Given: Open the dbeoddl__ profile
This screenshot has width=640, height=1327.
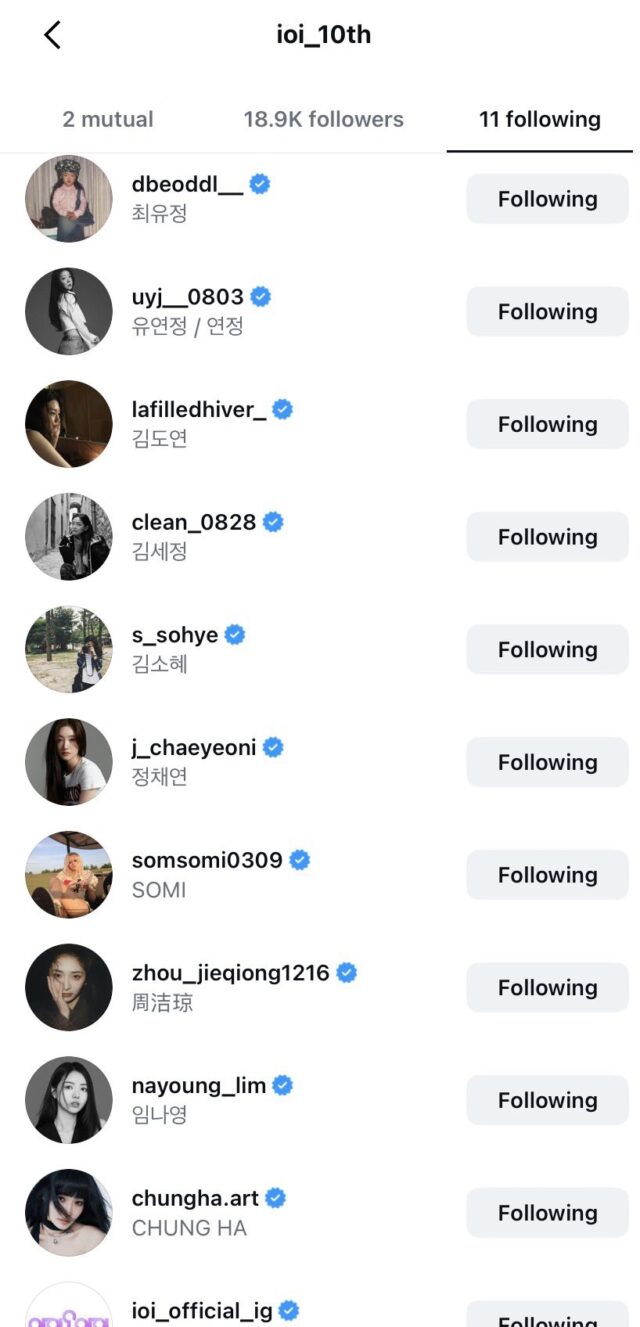Looking at the screenshot, I should coord(187,185).
